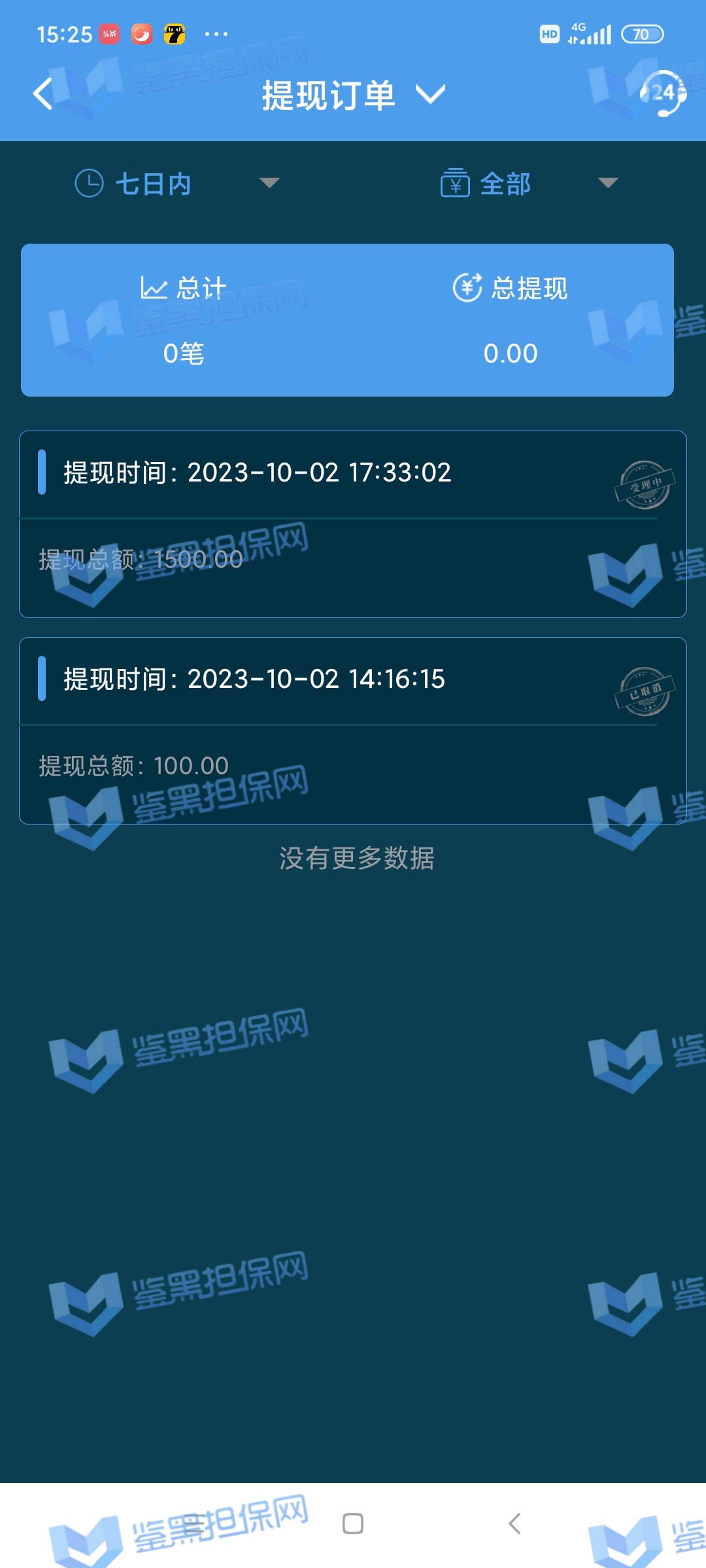Open the 全部 status filter dropdown

coord(528,184)
